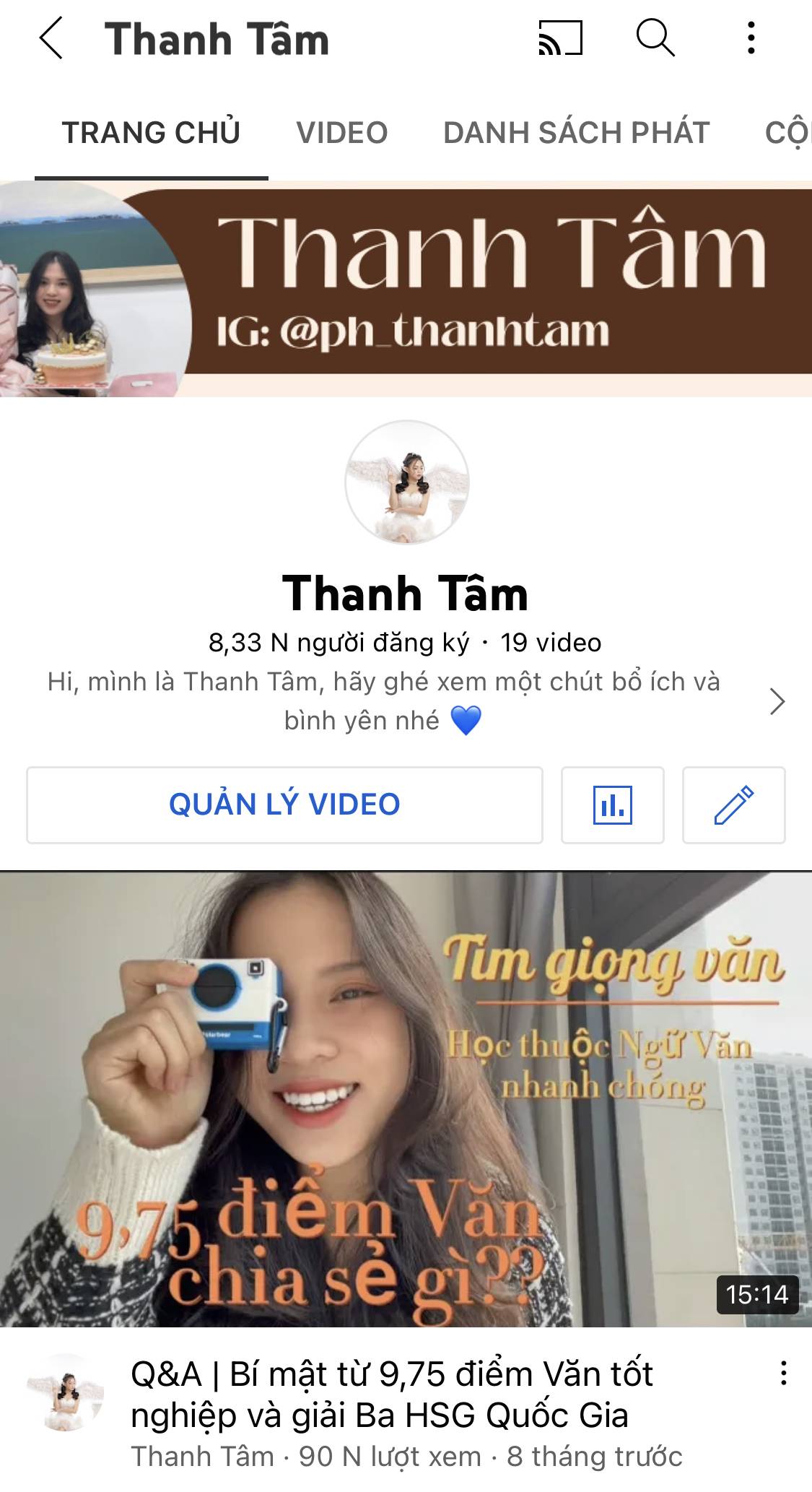
Task: Open the cast to device icon
Action: coord(560,38)
